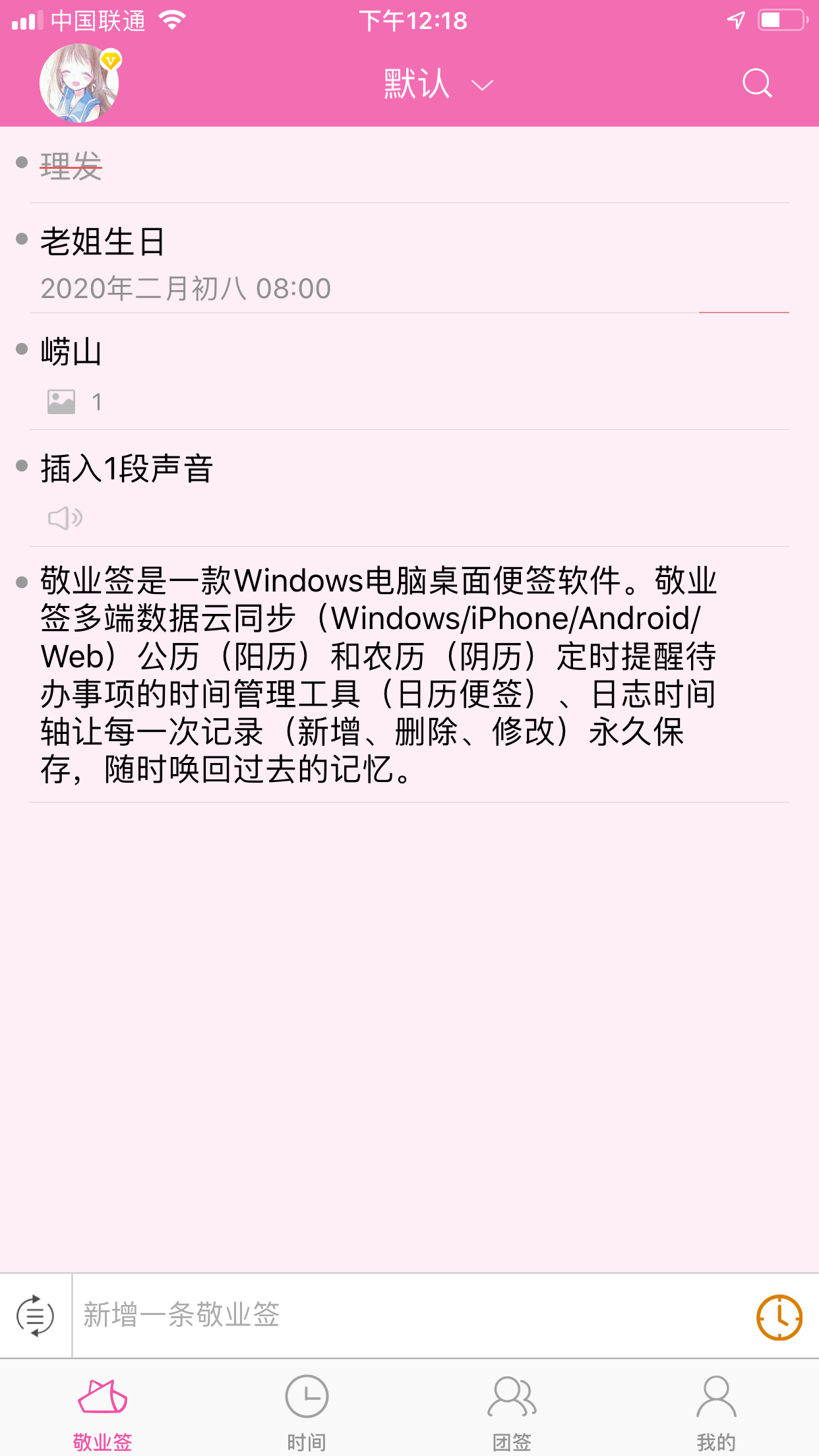
Task: Tap the sync list icon beside input
Action: (x=35, y=1316)
